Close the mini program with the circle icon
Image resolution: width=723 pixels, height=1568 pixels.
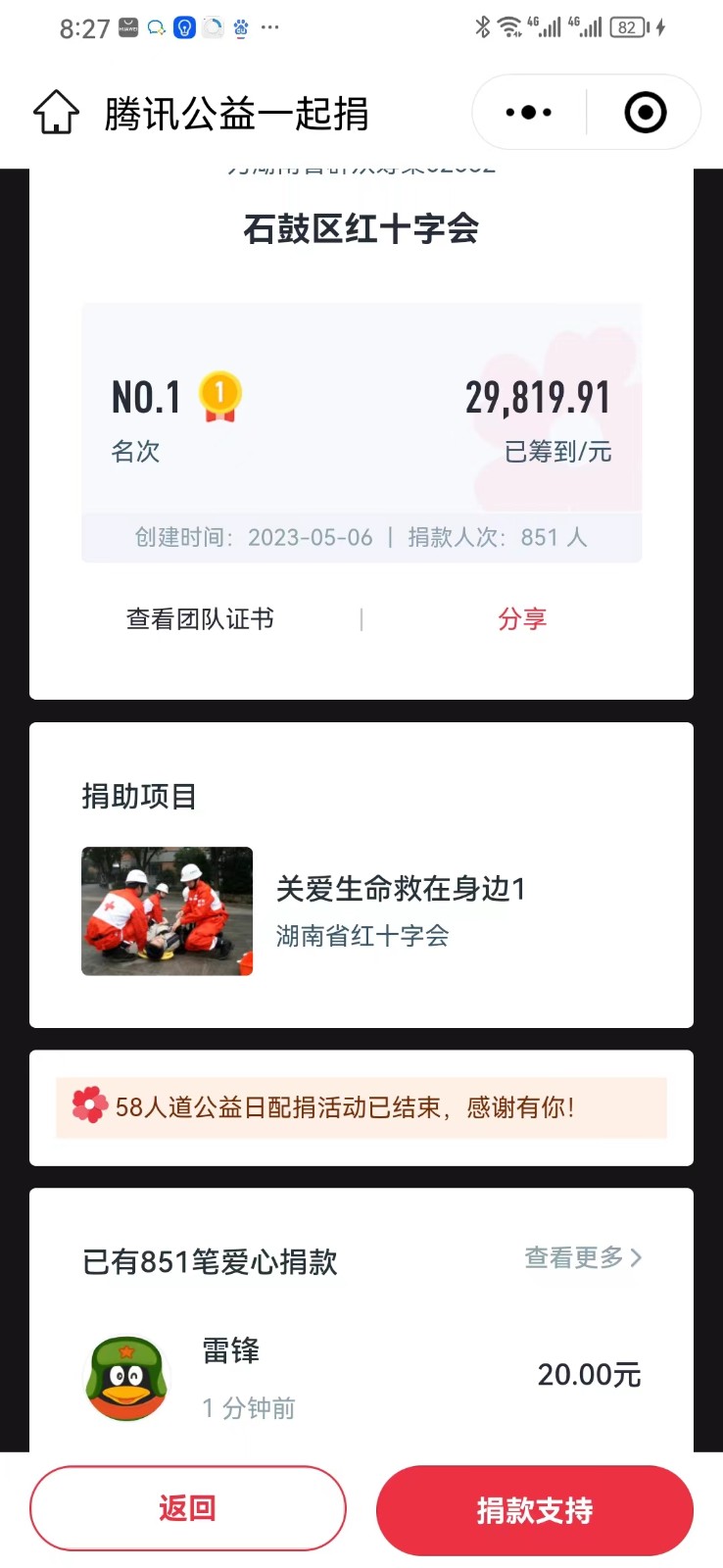645,113
